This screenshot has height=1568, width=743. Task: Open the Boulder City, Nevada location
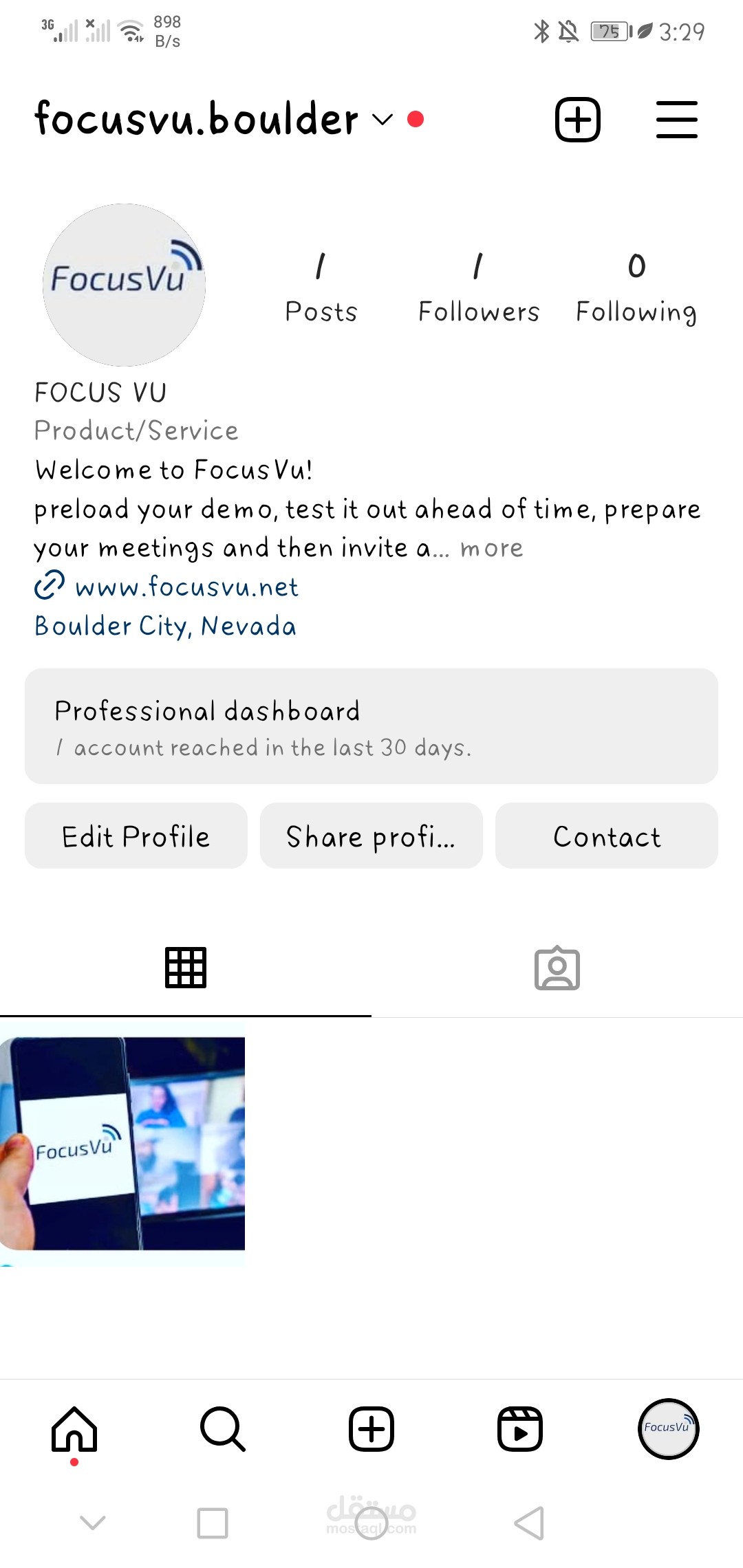(x=165, y=627)
